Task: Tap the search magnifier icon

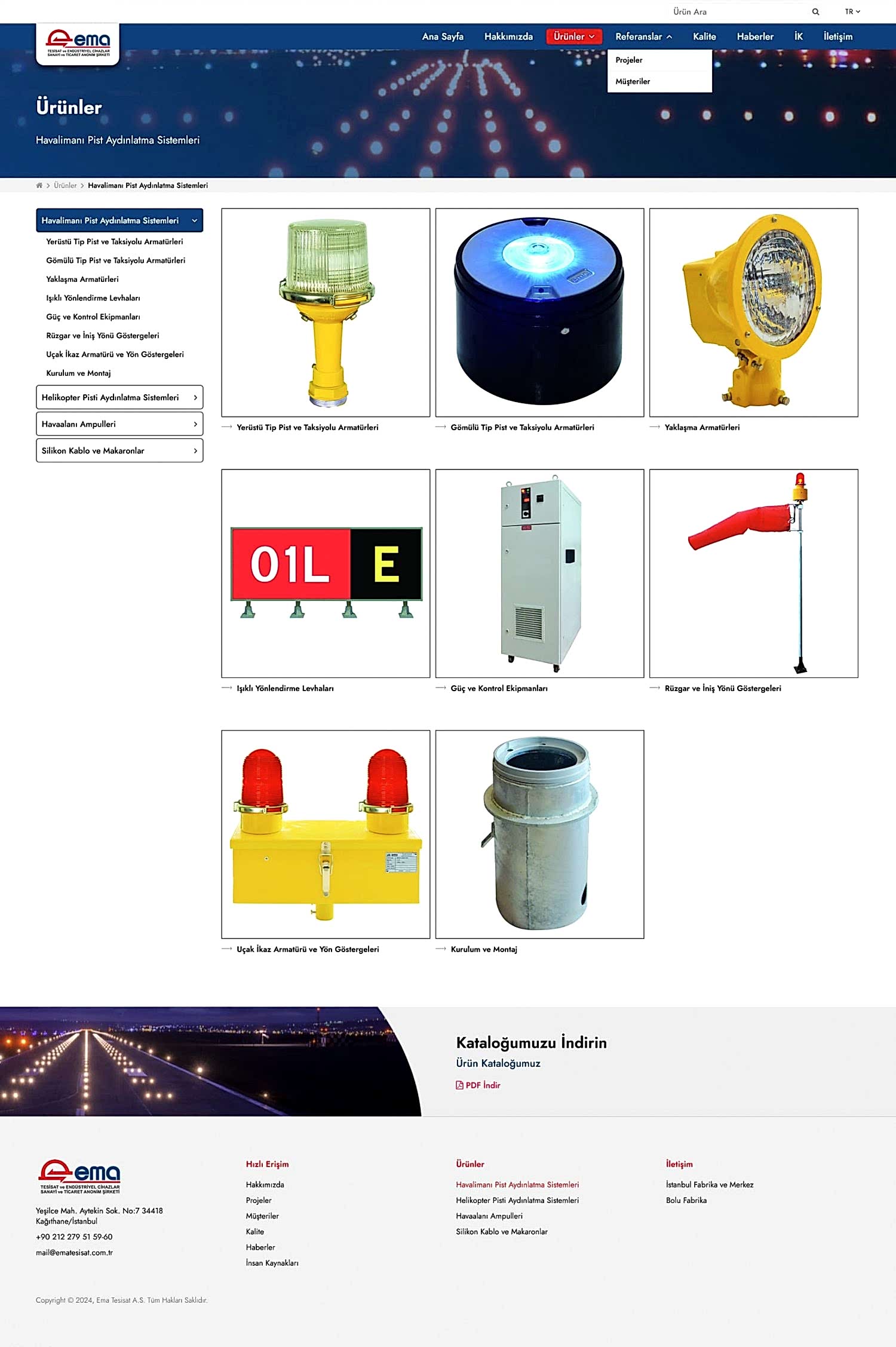Action: (x=815, y=12)
